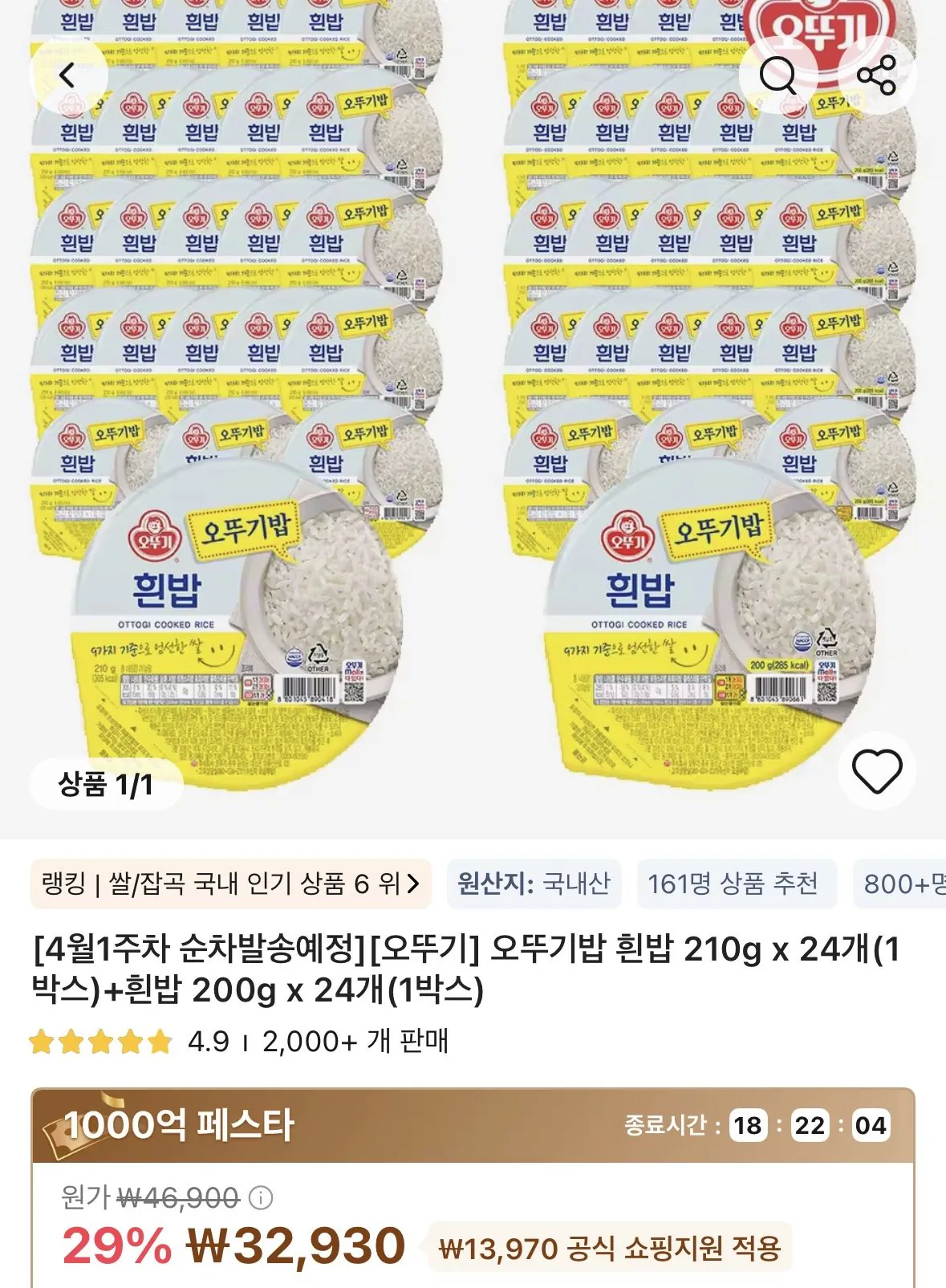Image resolution: width=946 pixels, height=1288 pixels.
Task: Expand the 랭킹 쌀/잡곡 인기 상품 chevron
Action: tap(416, 885)
